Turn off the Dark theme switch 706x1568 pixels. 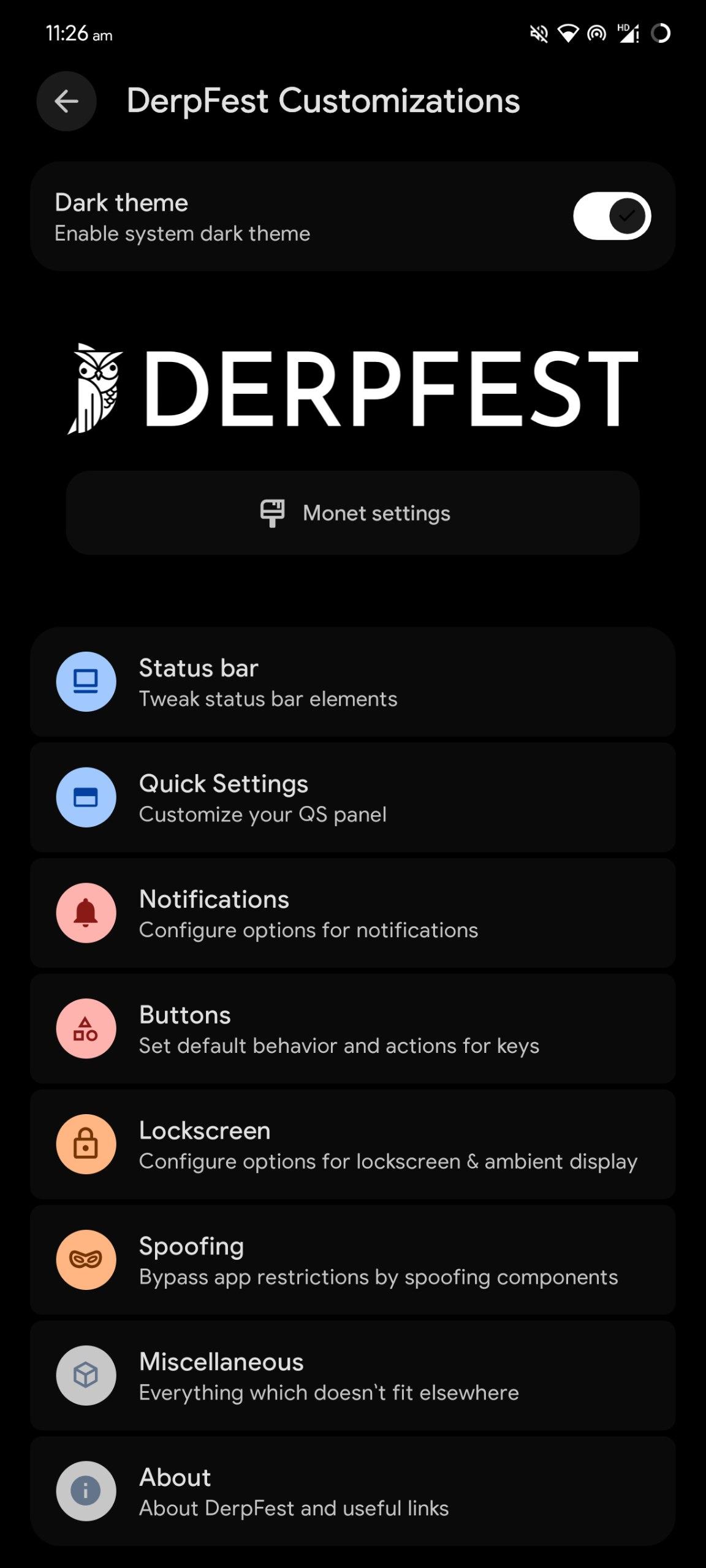click(611, 216)
